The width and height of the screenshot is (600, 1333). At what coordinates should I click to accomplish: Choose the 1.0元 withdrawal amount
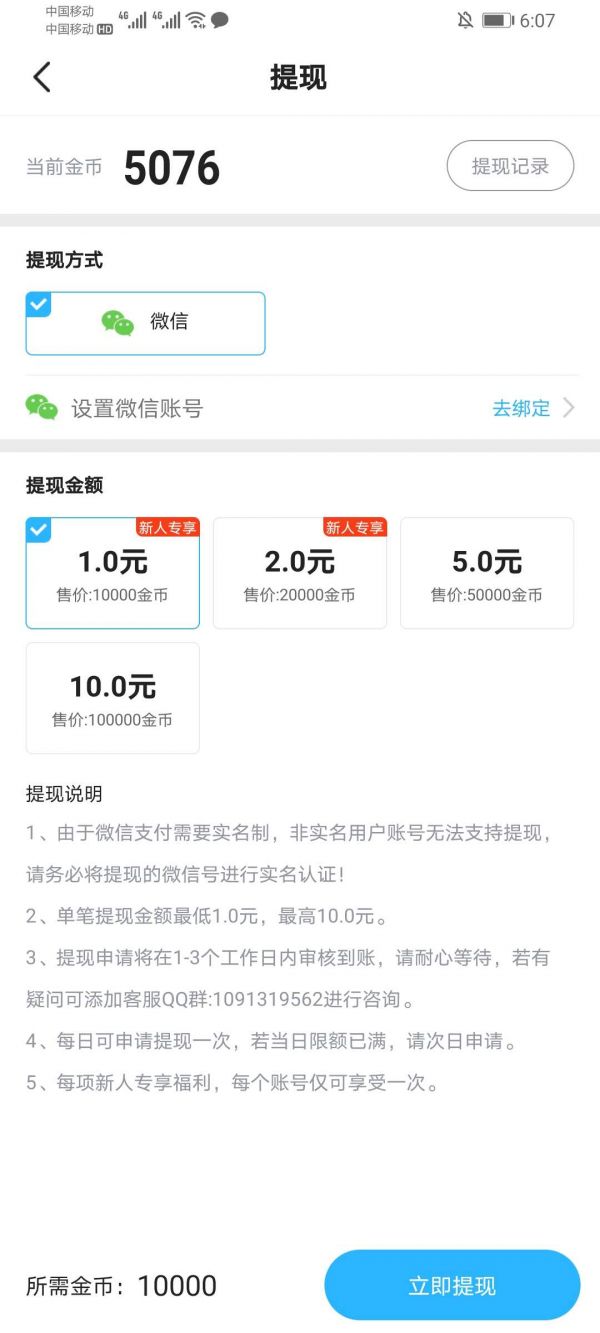(x=112, y=573)
